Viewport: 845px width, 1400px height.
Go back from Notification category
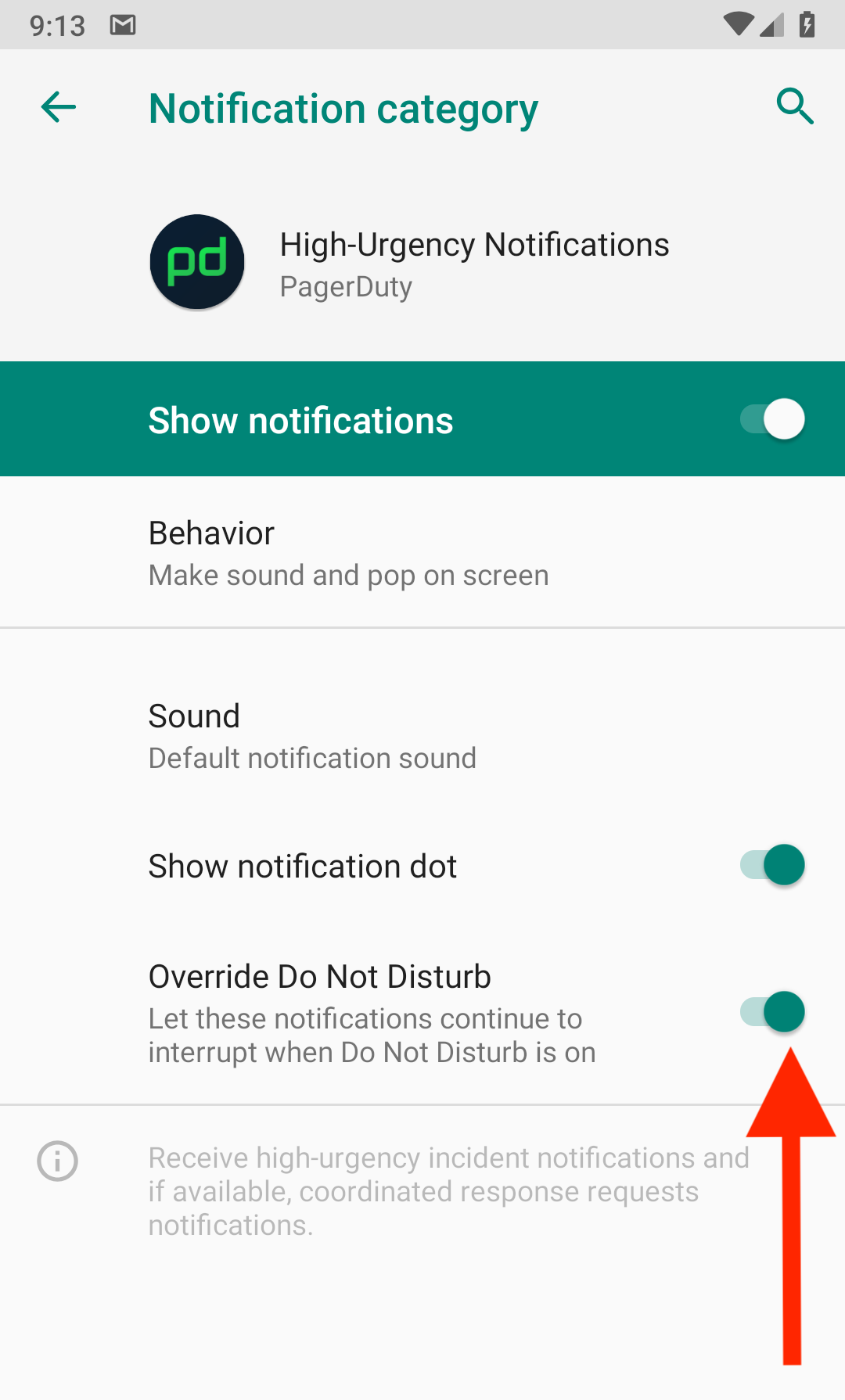59,107
